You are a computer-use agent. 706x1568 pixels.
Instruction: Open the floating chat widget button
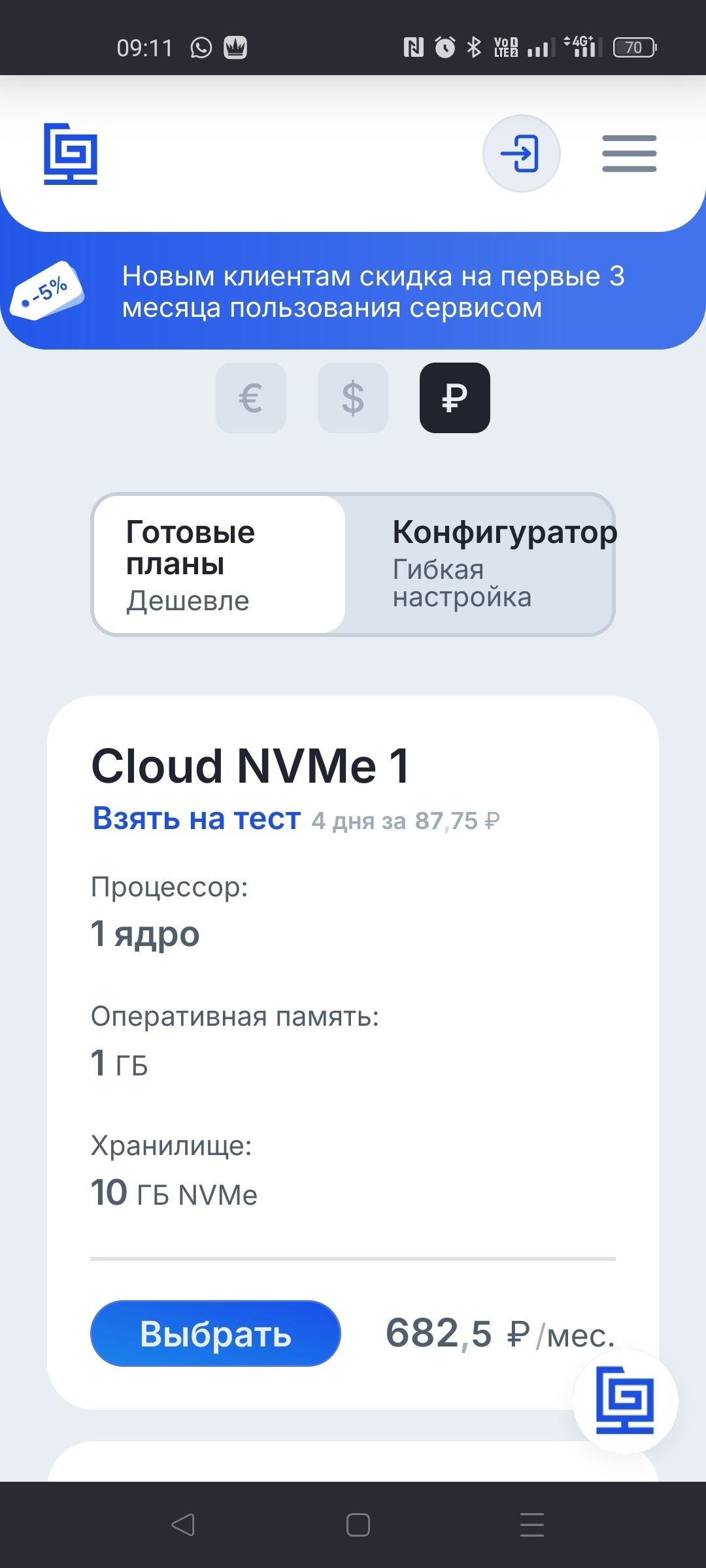click(x=625, y=1400)
